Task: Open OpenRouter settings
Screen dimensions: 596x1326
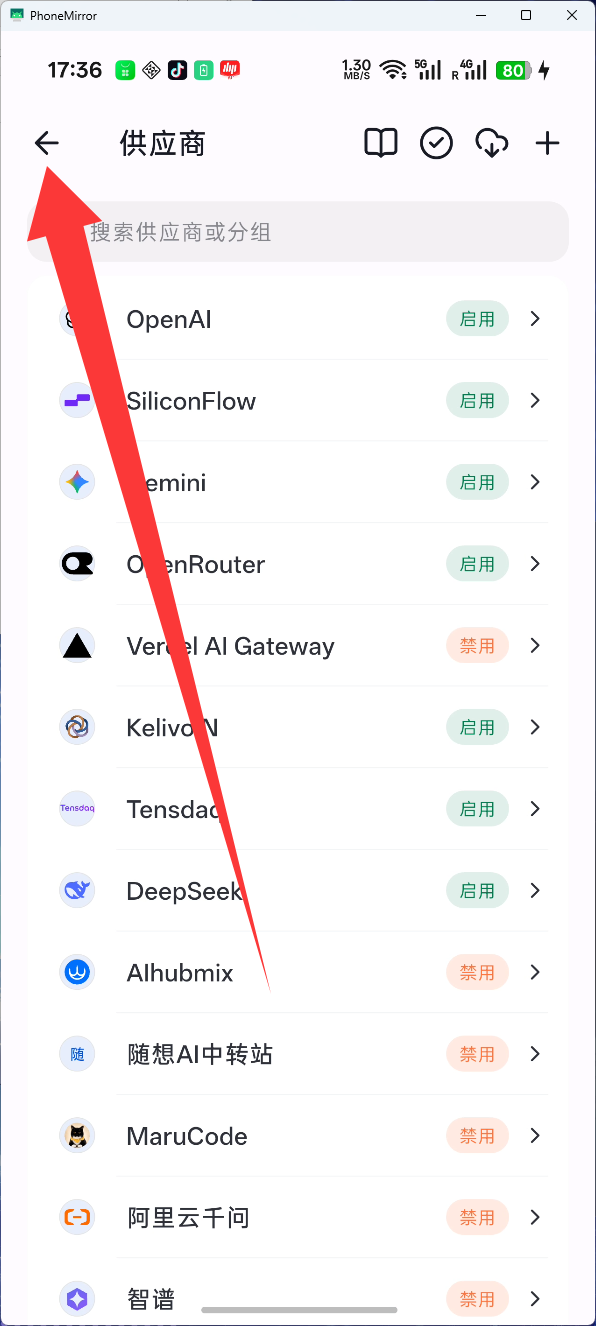Action: 298,564
